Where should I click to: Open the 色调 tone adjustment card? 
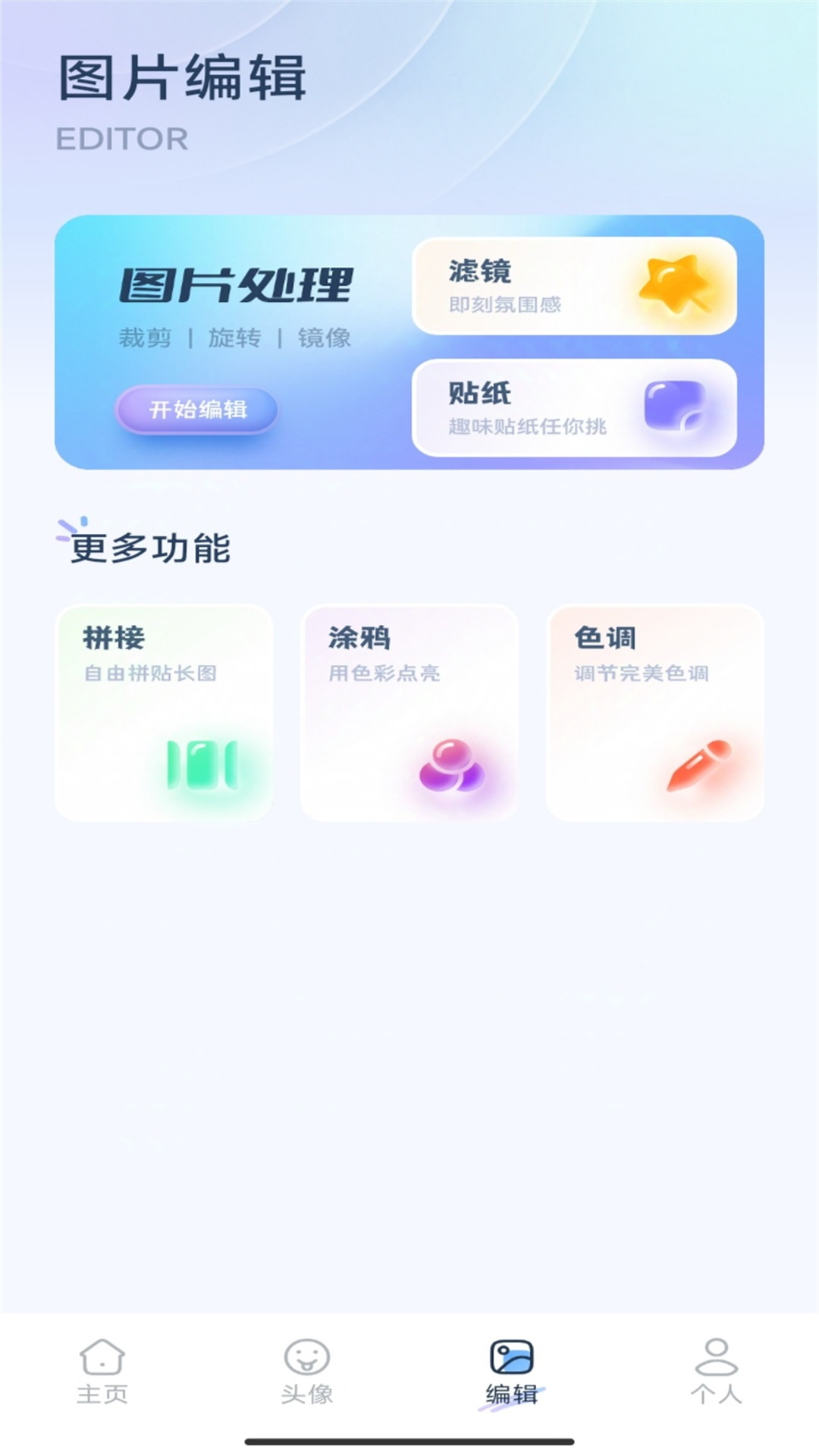655,713
